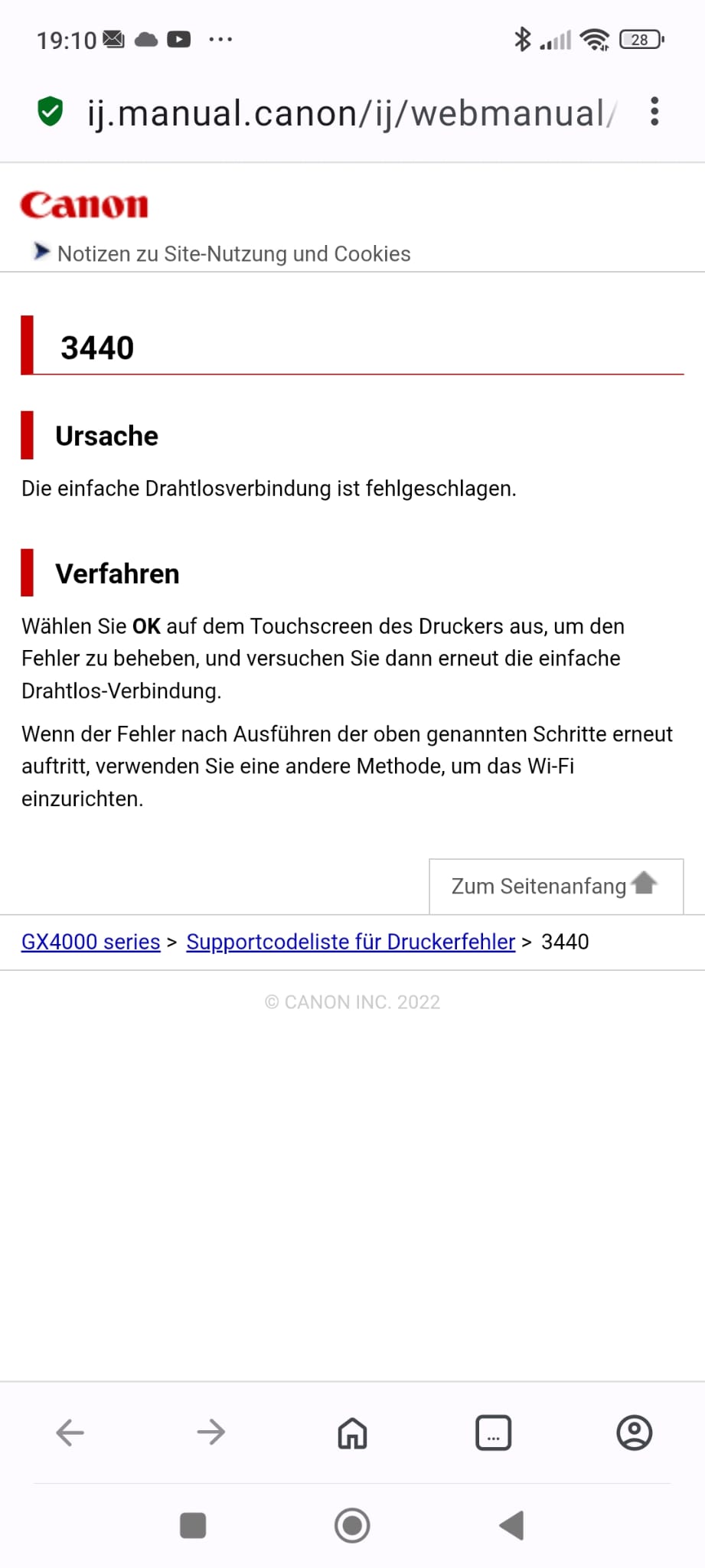
Task: View site security shield info
Action: tap(51, 112)
